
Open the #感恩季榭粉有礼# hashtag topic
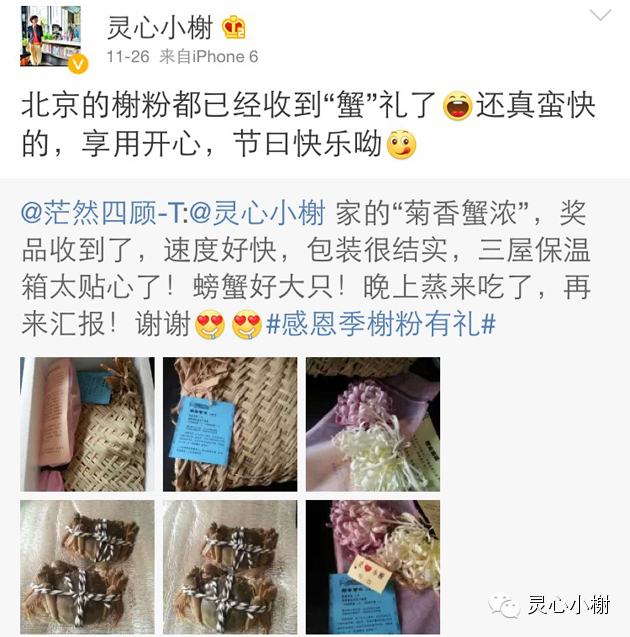click(x=380, y=324)
